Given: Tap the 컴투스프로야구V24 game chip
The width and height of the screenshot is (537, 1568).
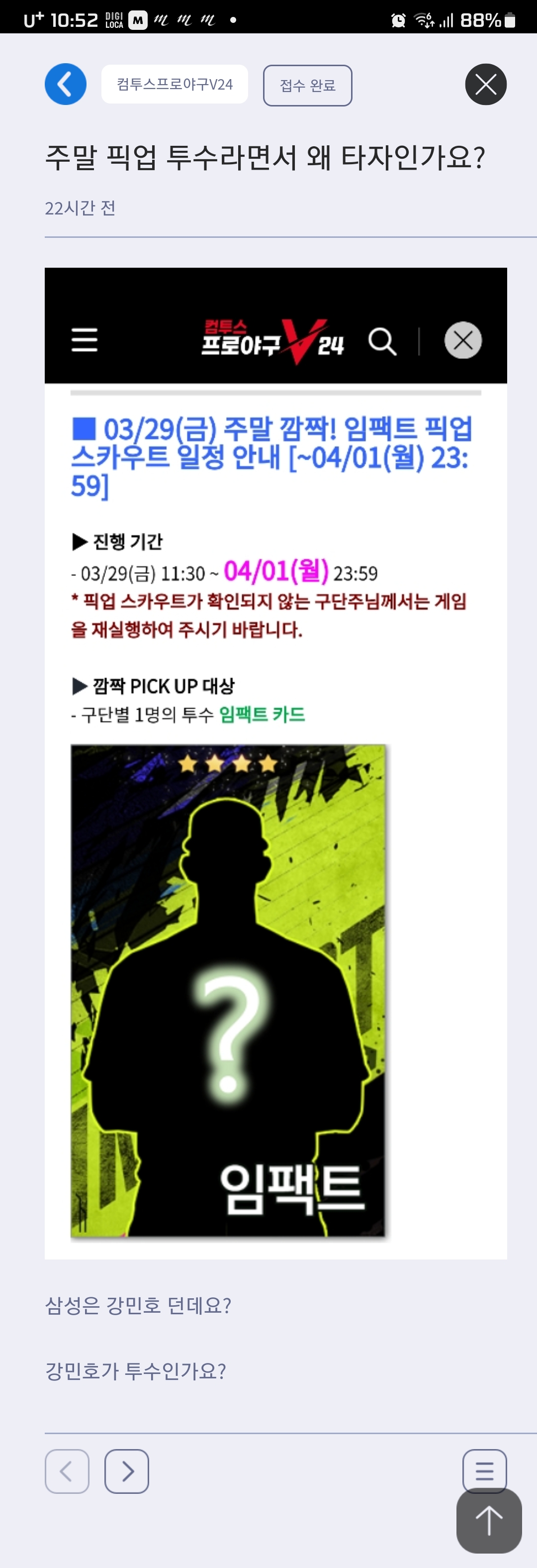Looking at the screenshot, I should pyautogui.click(x=175, y=85).
